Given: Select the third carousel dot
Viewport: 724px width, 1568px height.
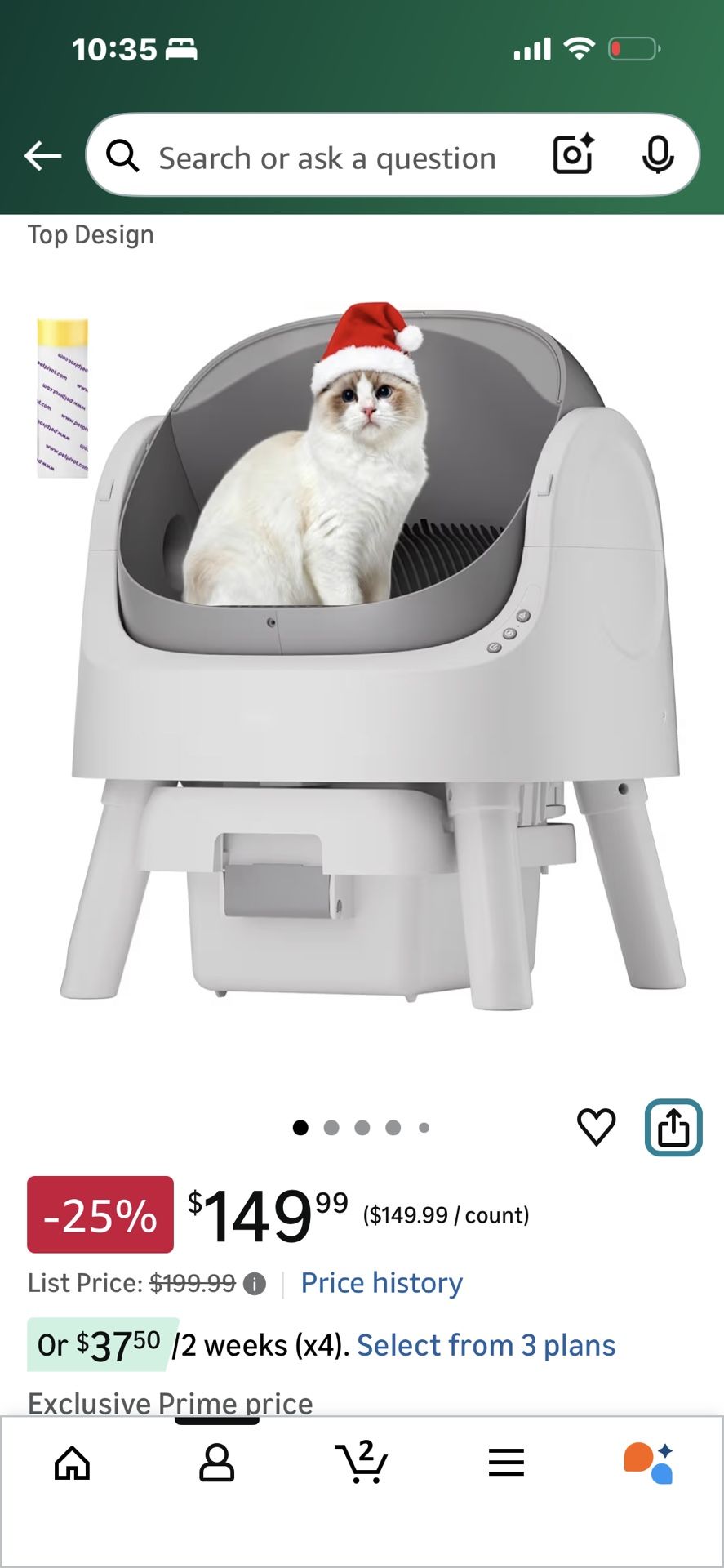Looking at the screenshot, I should pos(363,1126).
